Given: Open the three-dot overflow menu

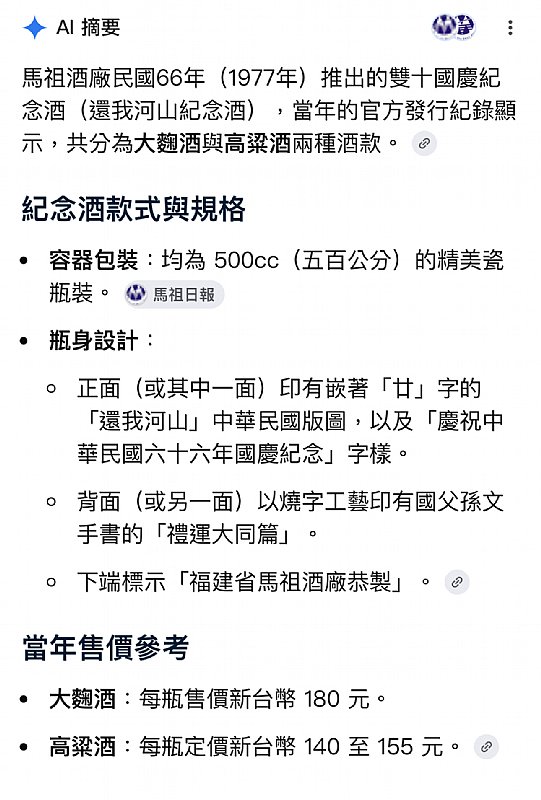Looking at the screenshot, I should pyautogui.click(x=510, y=28).
